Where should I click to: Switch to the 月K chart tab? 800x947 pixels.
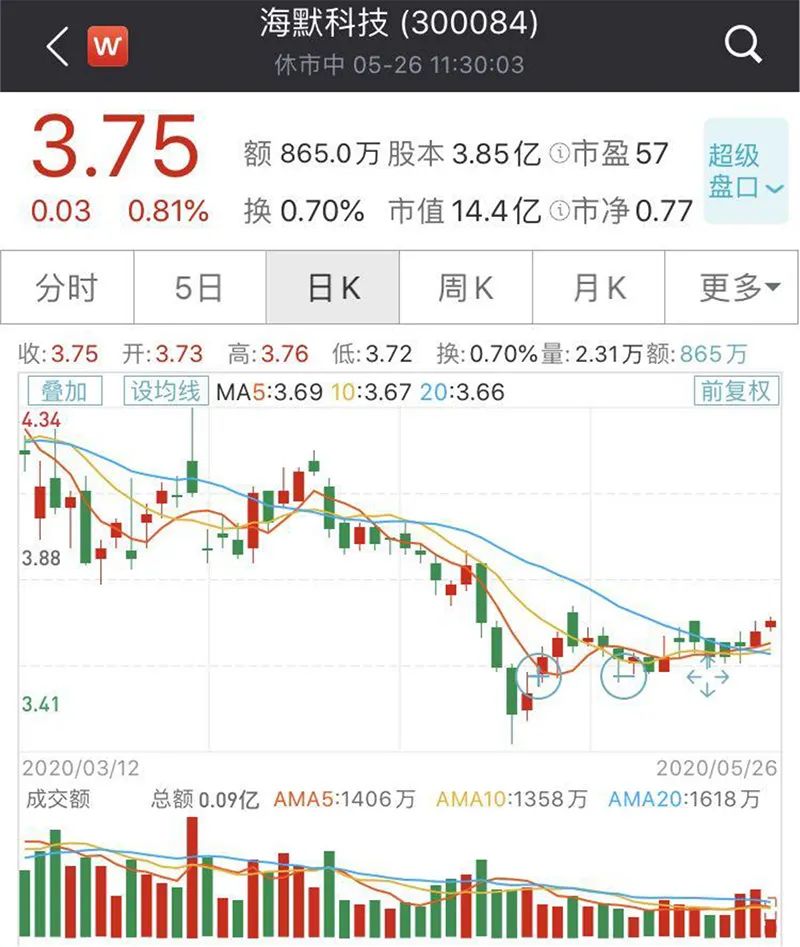[599, 288]
